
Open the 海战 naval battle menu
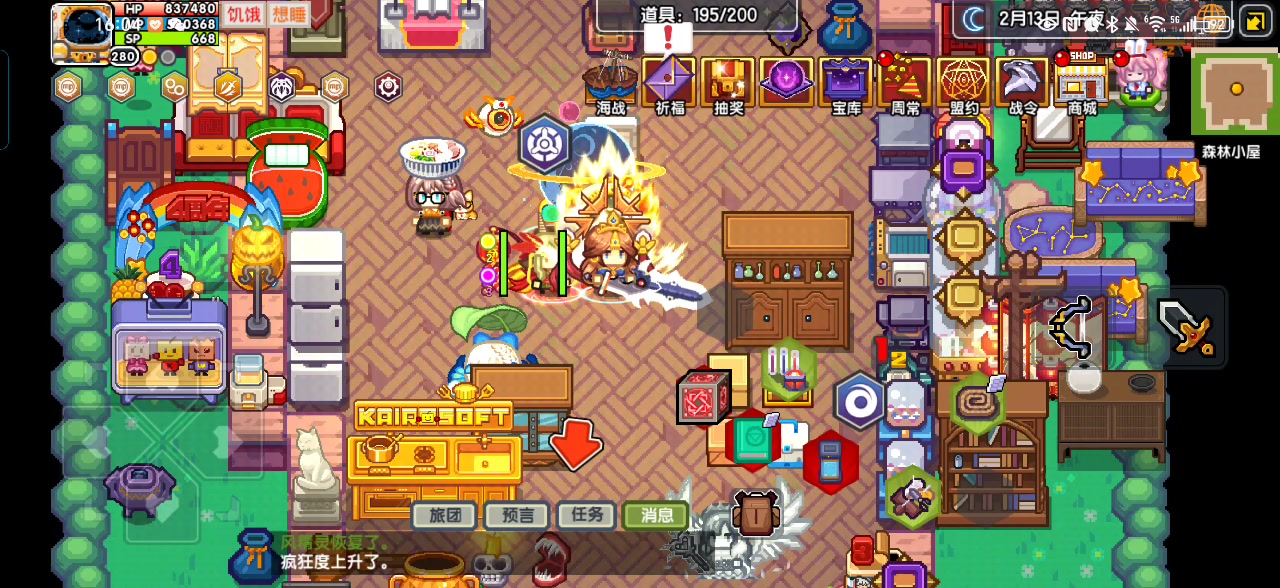610,84
